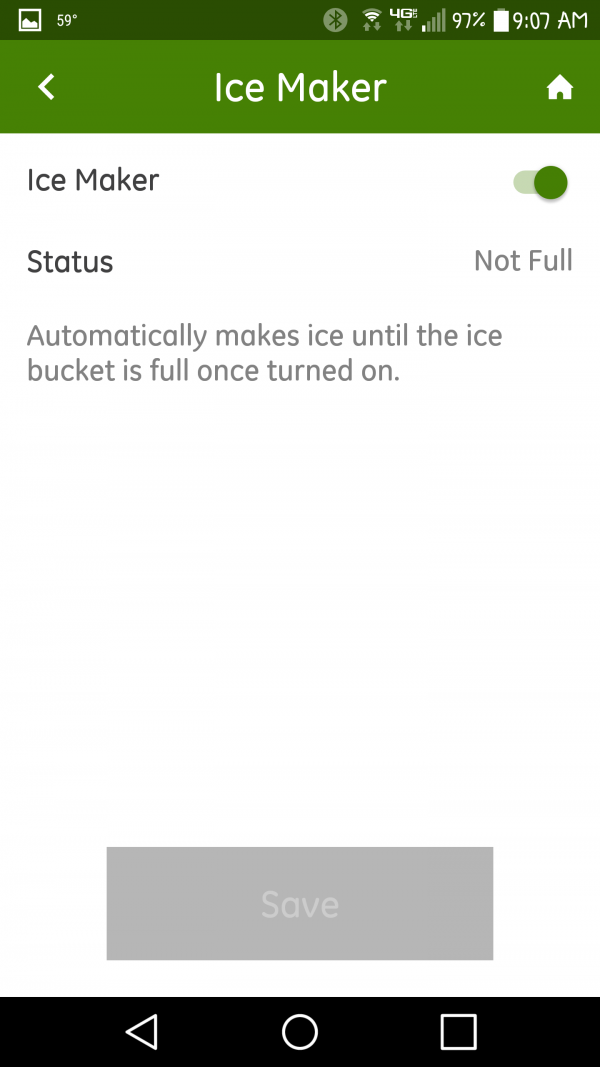Open the recent apps square button
The height and width of the screenshot is (1067, 600).
(459, 1032)
